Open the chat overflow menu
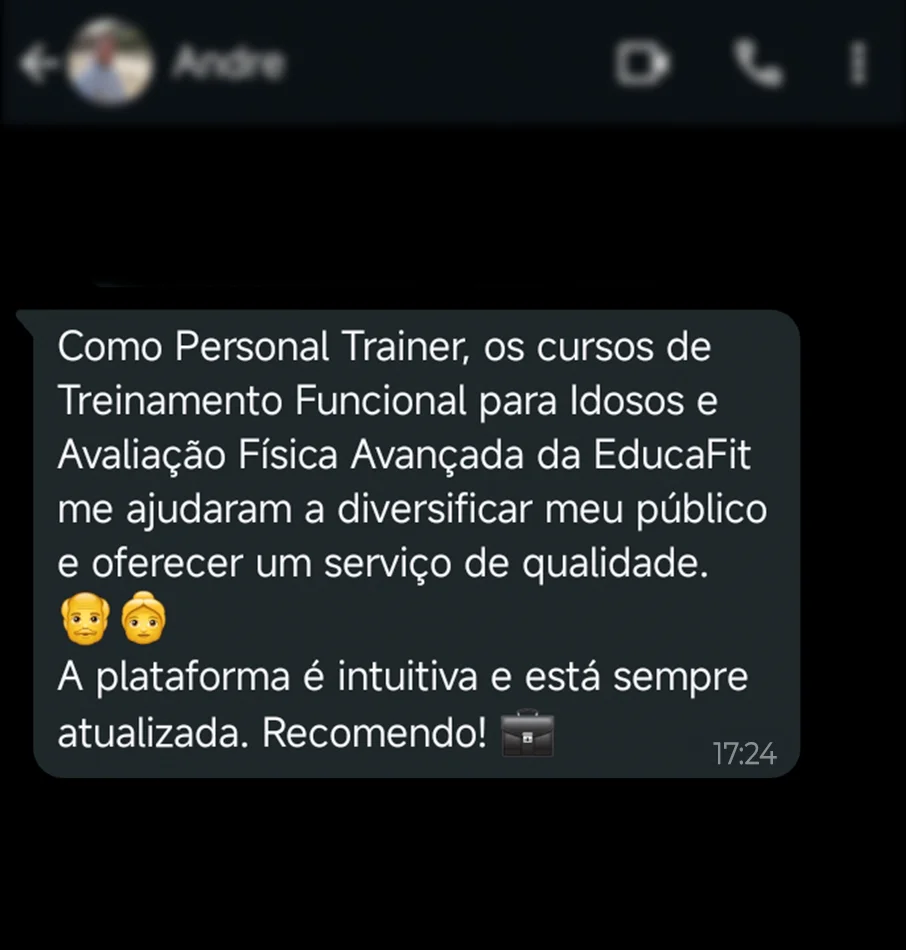 click(857, 65)
